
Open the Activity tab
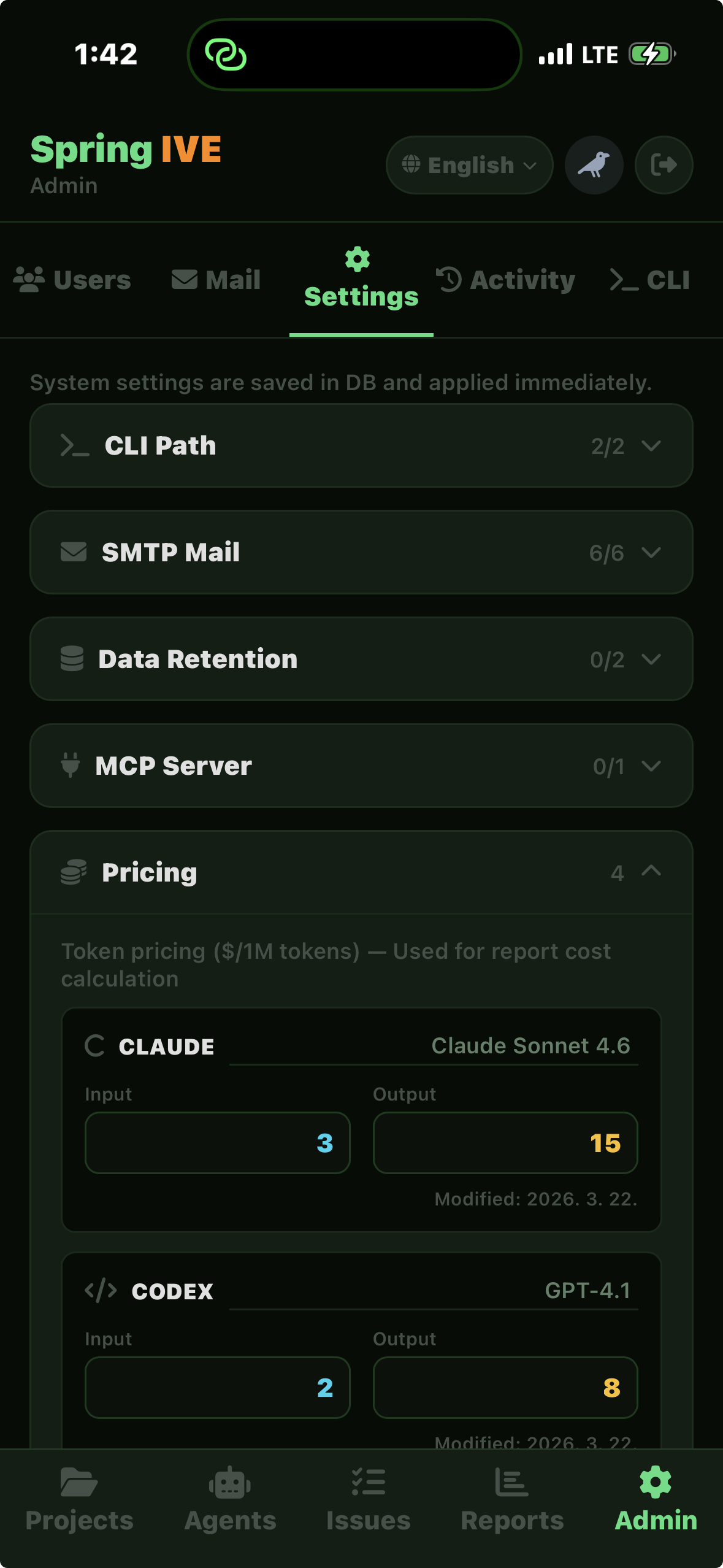(505, 280)
